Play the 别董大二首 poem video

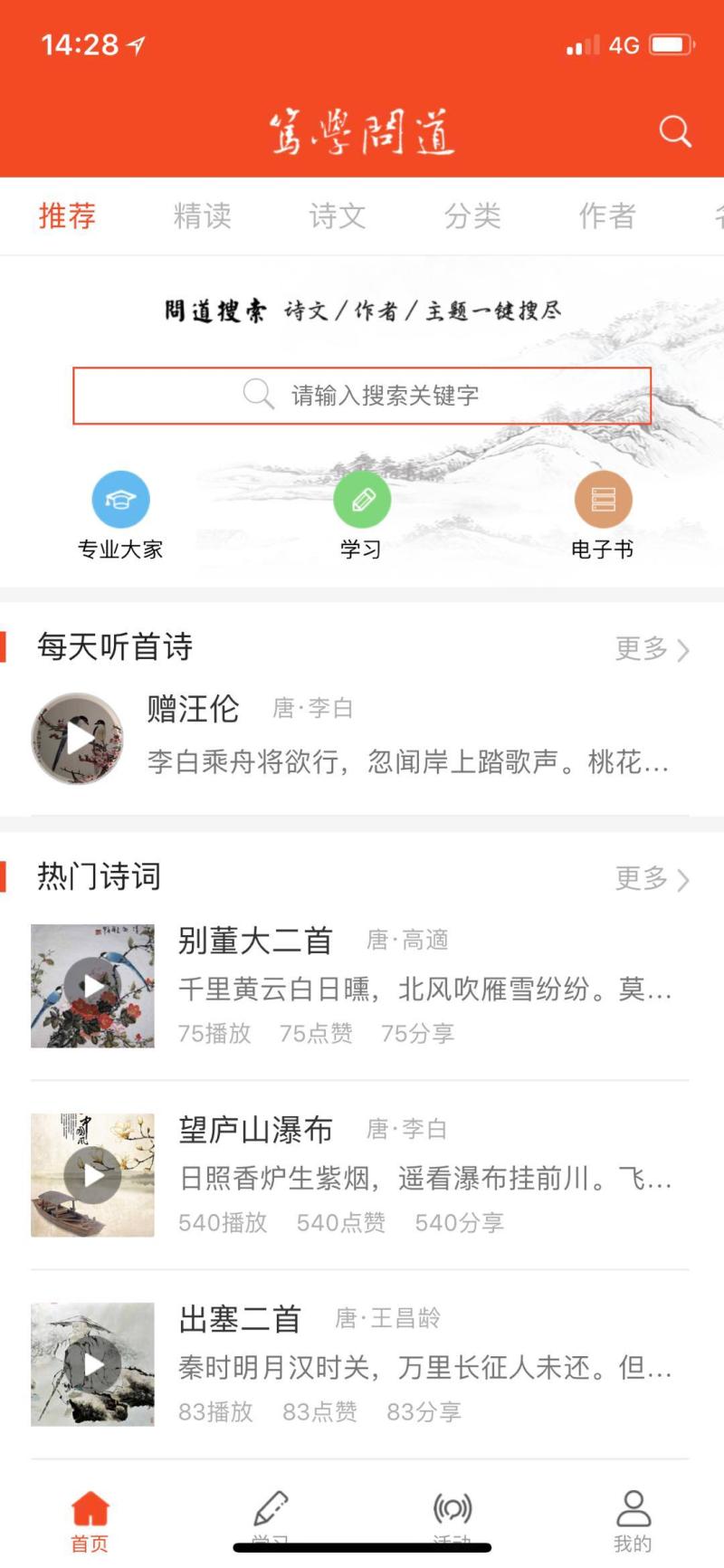point(93,985)
